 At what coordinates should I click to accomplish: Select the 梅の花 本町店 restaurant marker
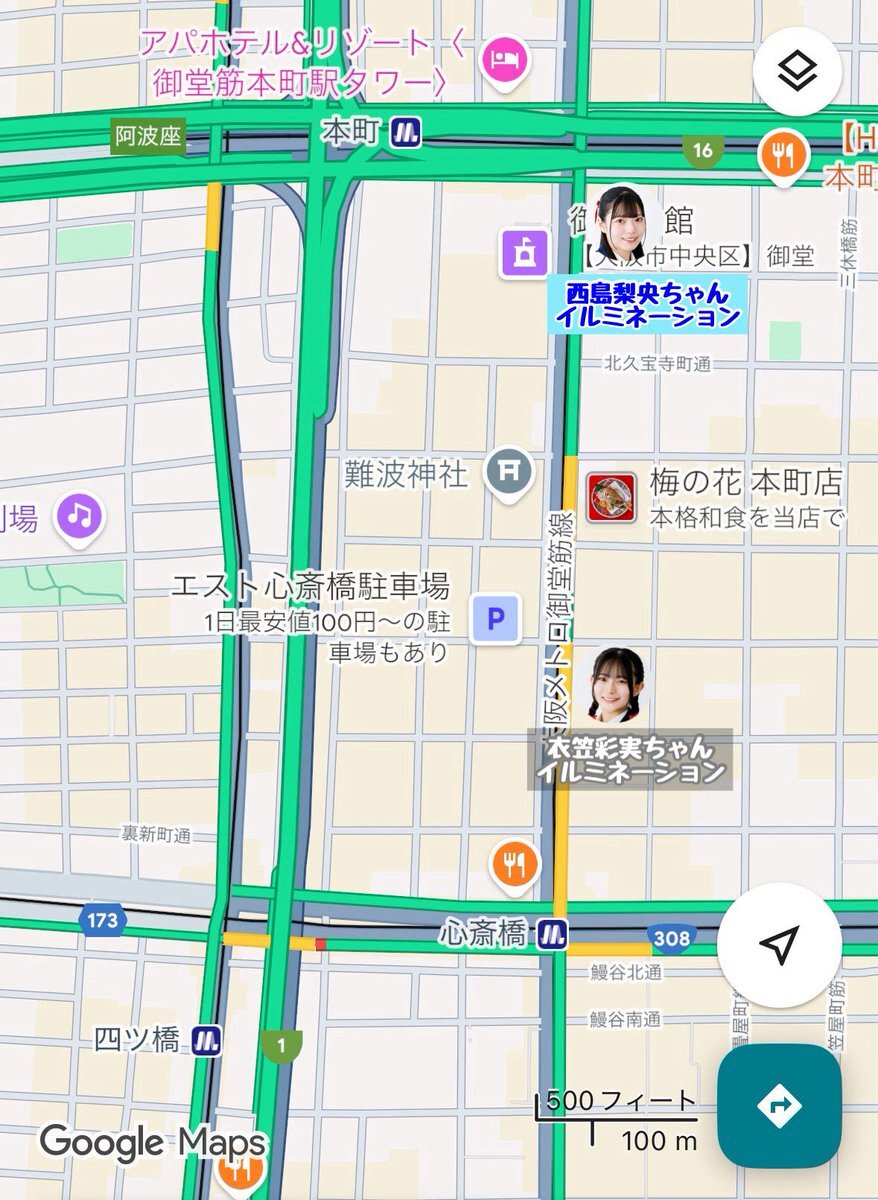pos(611,497)
